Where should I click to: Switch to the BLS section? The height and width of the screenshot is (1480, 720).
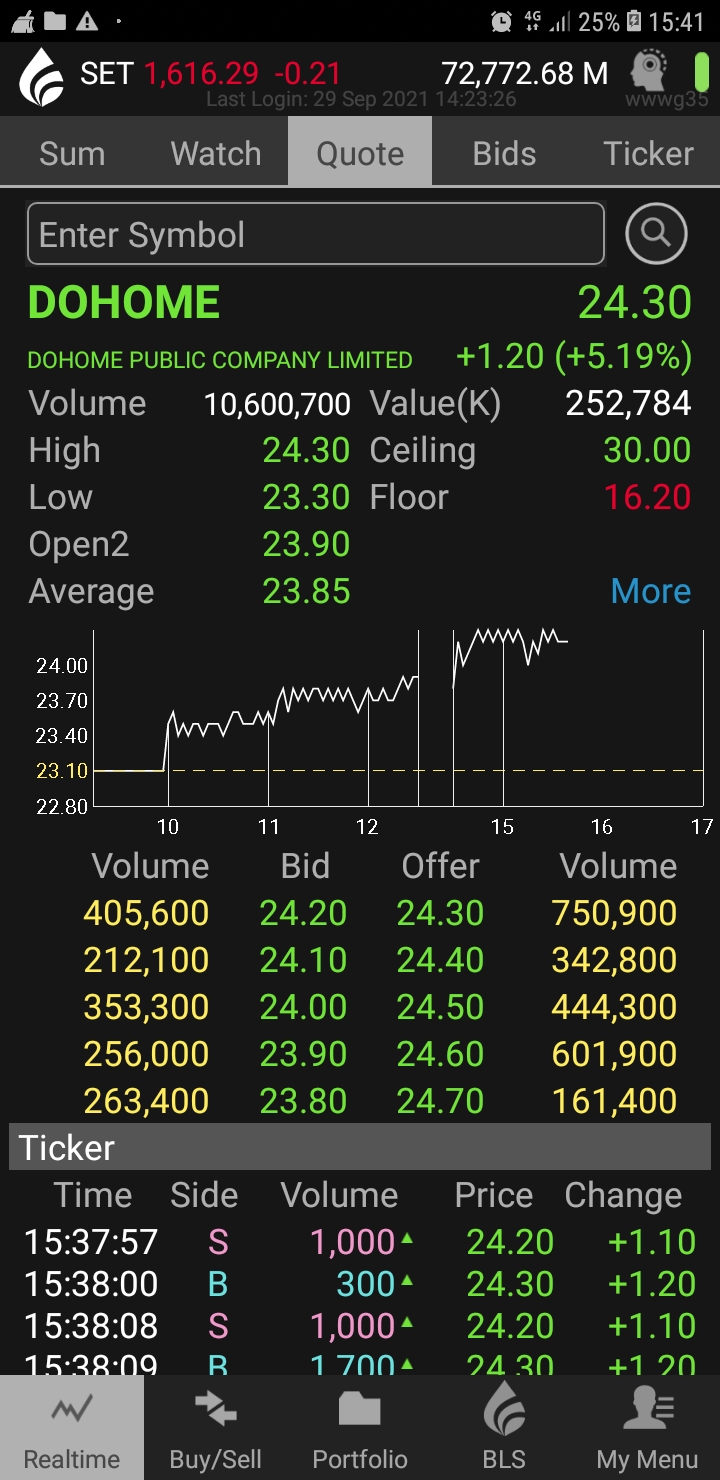click(x=504, y=1428)
